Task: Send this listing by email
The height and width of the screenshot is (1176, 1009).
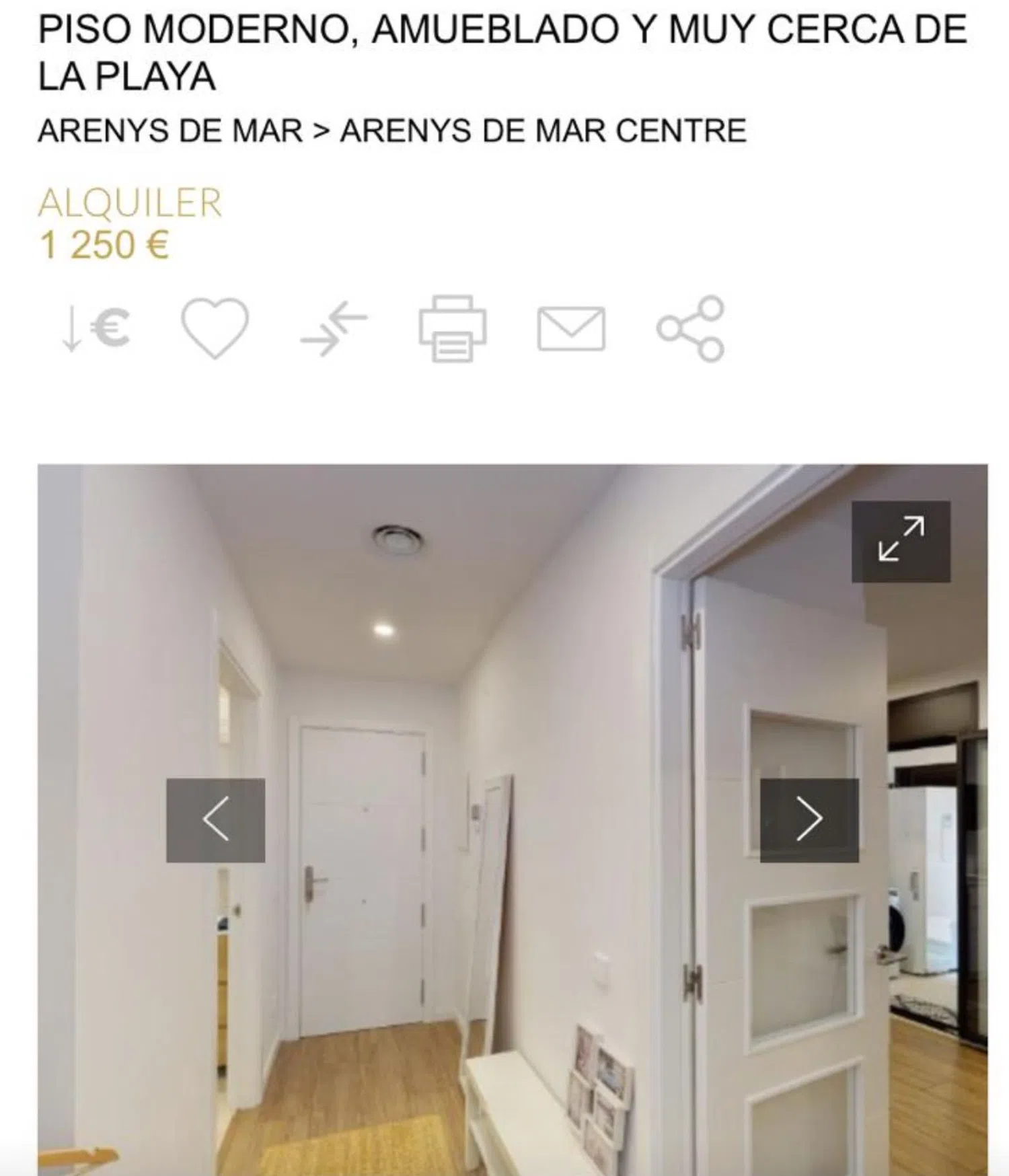Action: coord(571,329)
